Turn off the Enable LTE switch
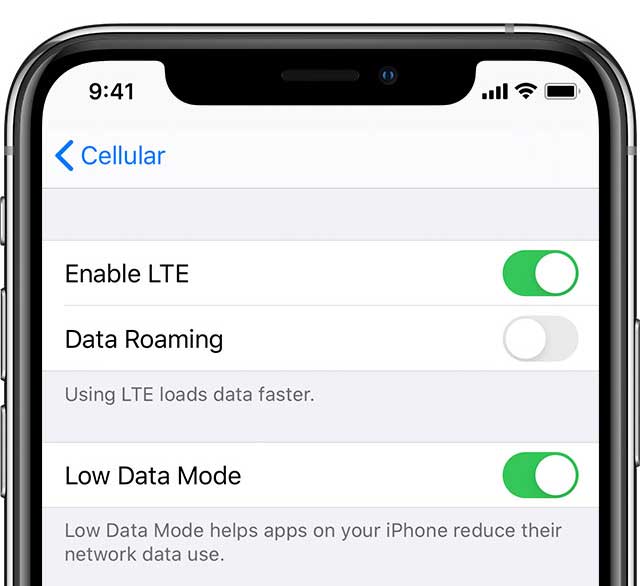 point(540,273)
